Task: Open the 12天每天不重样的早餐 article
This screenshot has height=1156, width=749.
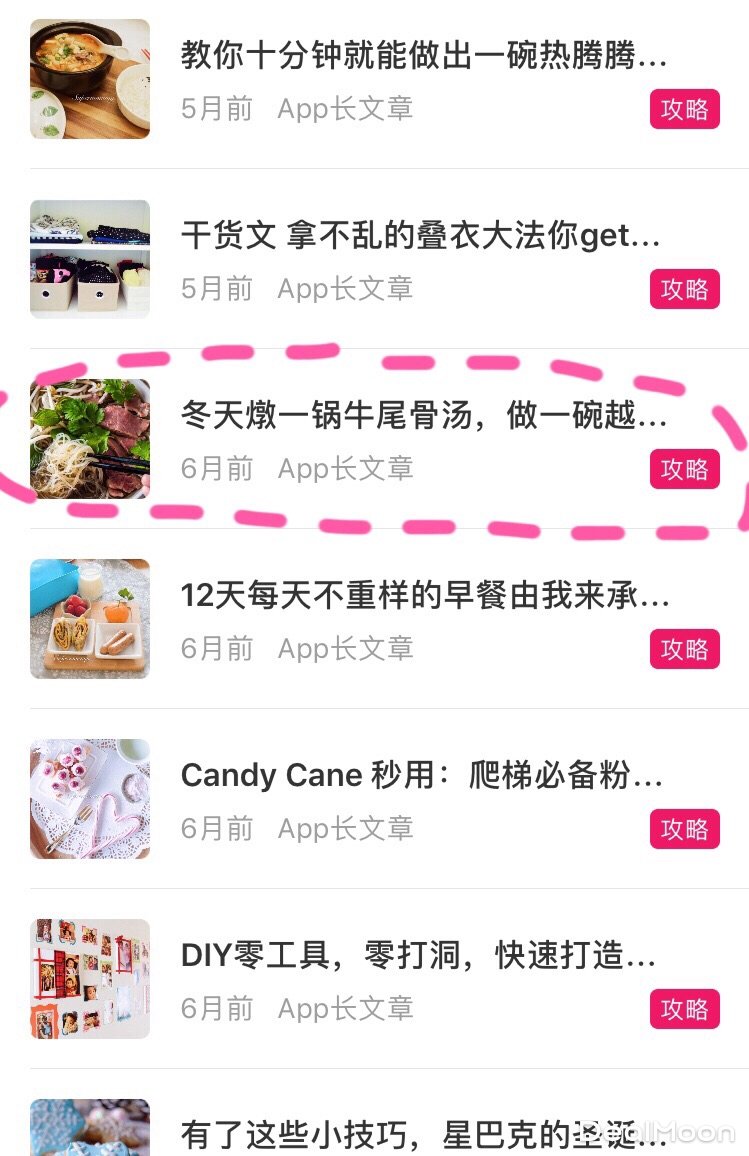Action: coord(424,596)
